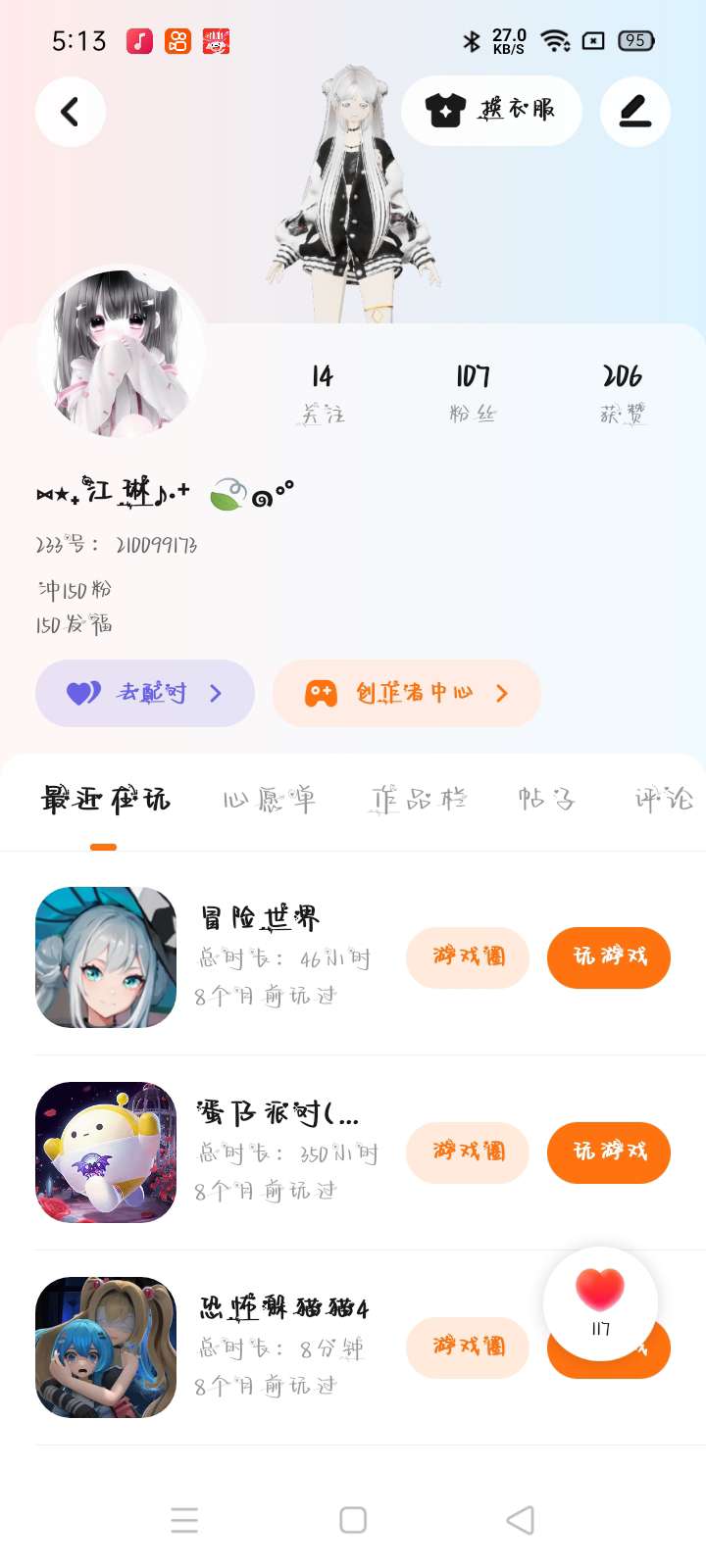Tap 玩游戏 for 冒险世界
The width and height of the screenshot is (706, 1568).
[609, 956]
